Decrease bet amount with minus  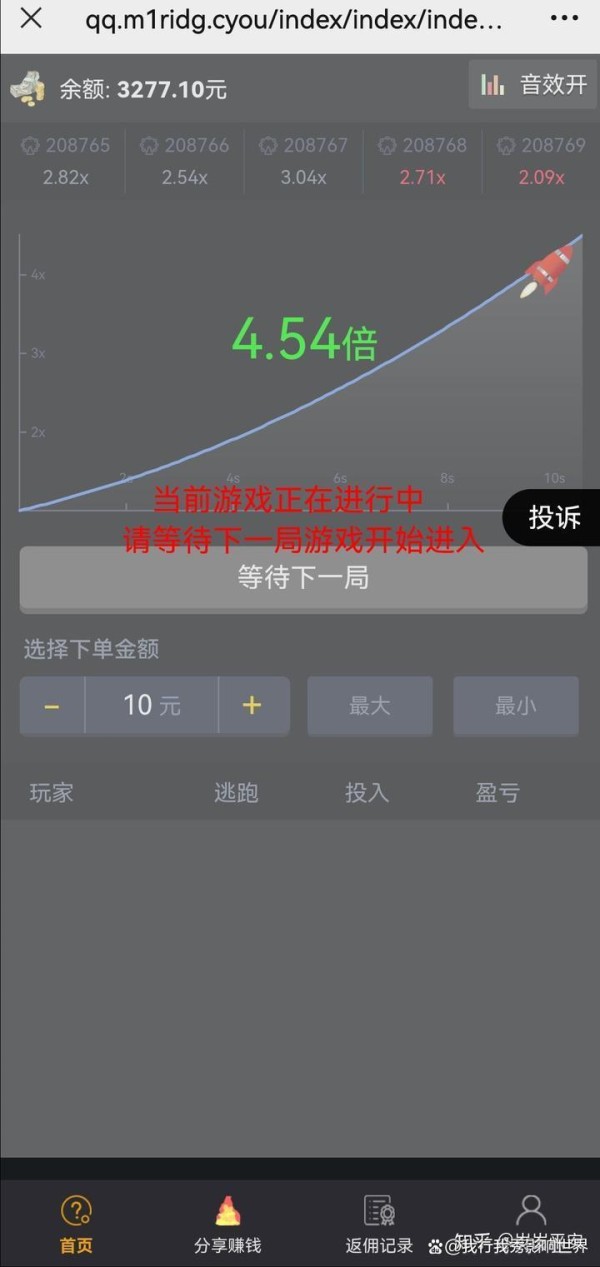point(52,706)
